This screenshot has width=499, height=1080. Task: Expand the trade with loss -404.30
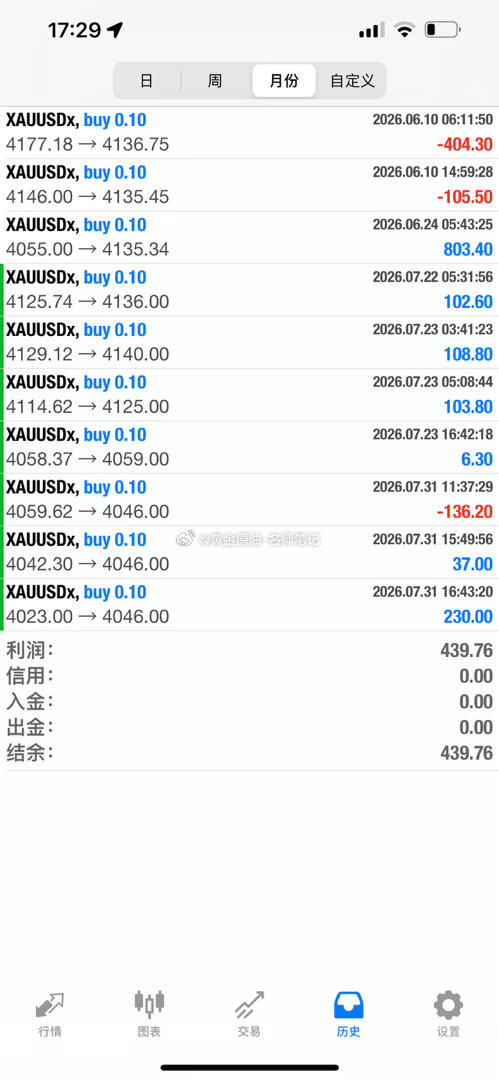click(x=250, y=132)
